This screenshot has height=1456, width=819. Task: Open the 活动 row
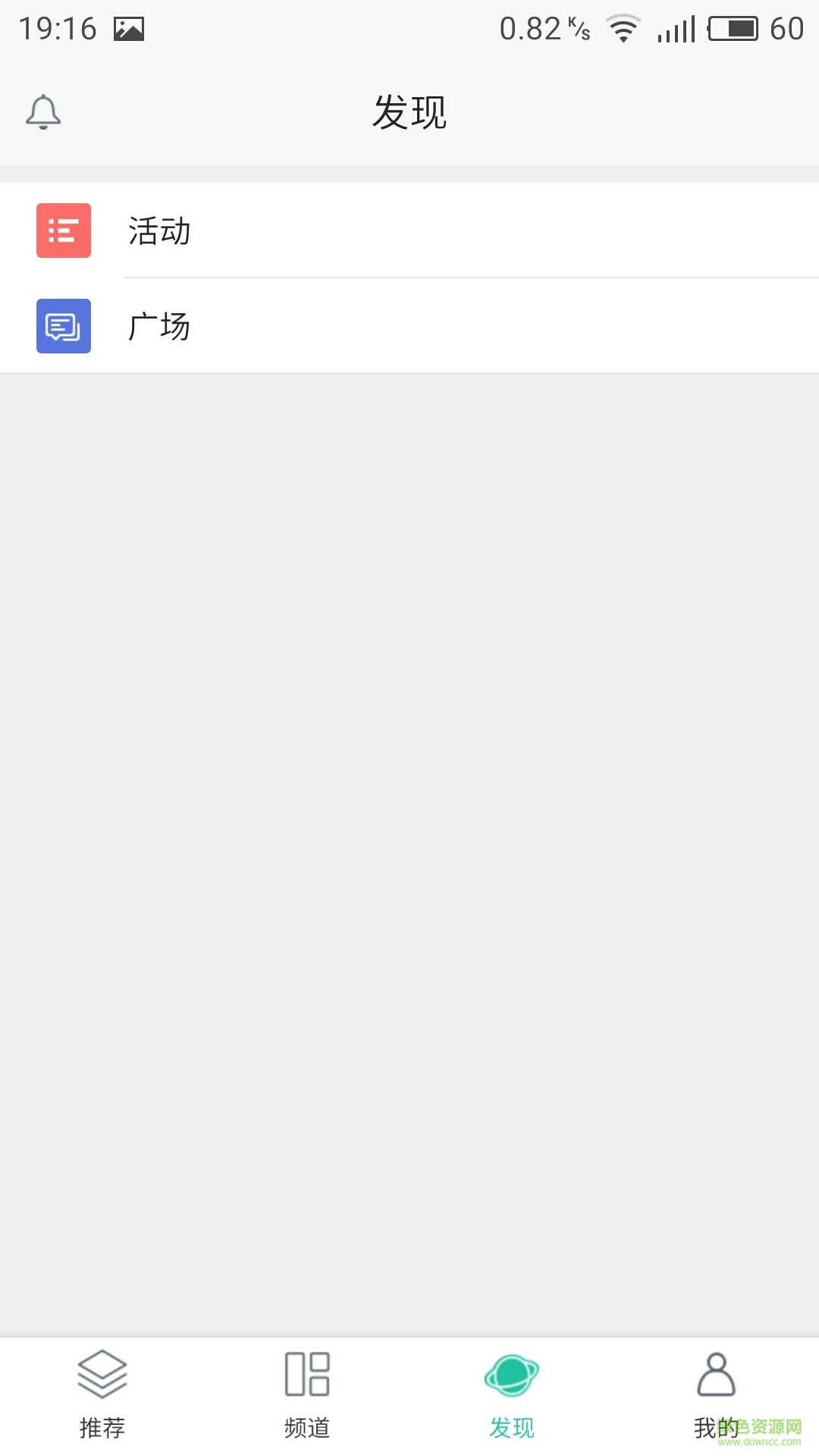(409, 231)
